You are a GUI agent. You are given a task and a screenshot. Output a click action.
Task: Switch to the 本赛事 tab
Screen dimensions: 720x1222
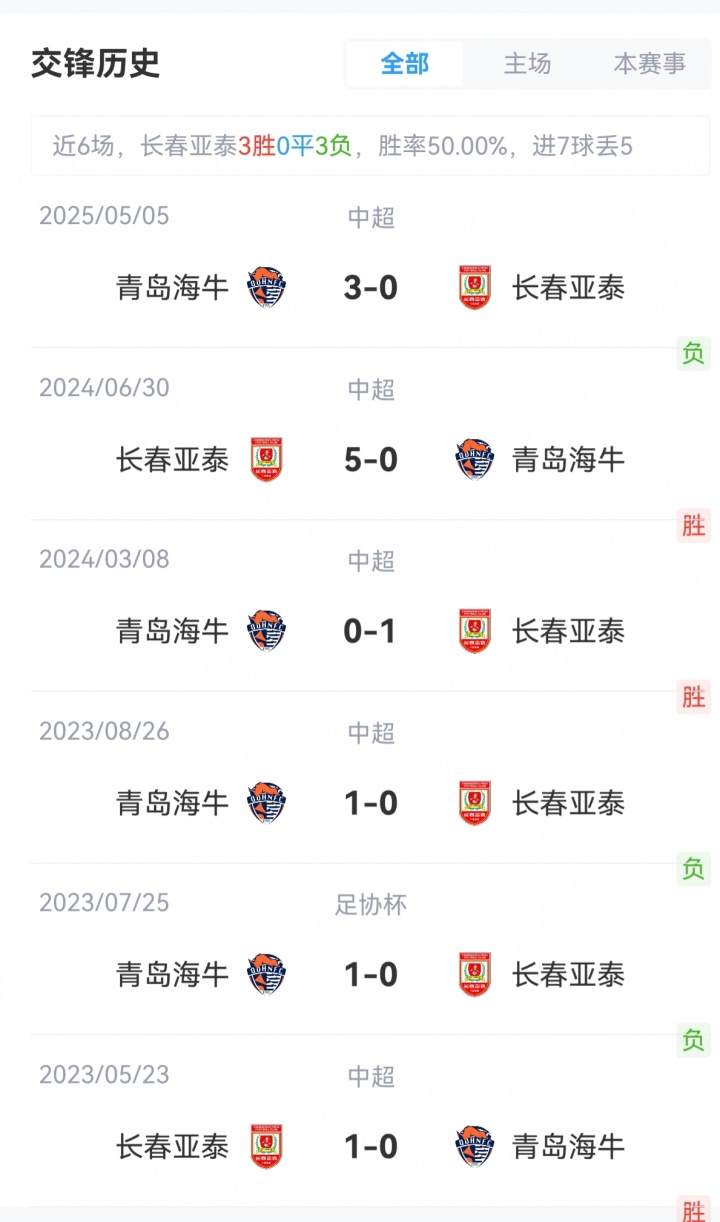coord(649,64)
